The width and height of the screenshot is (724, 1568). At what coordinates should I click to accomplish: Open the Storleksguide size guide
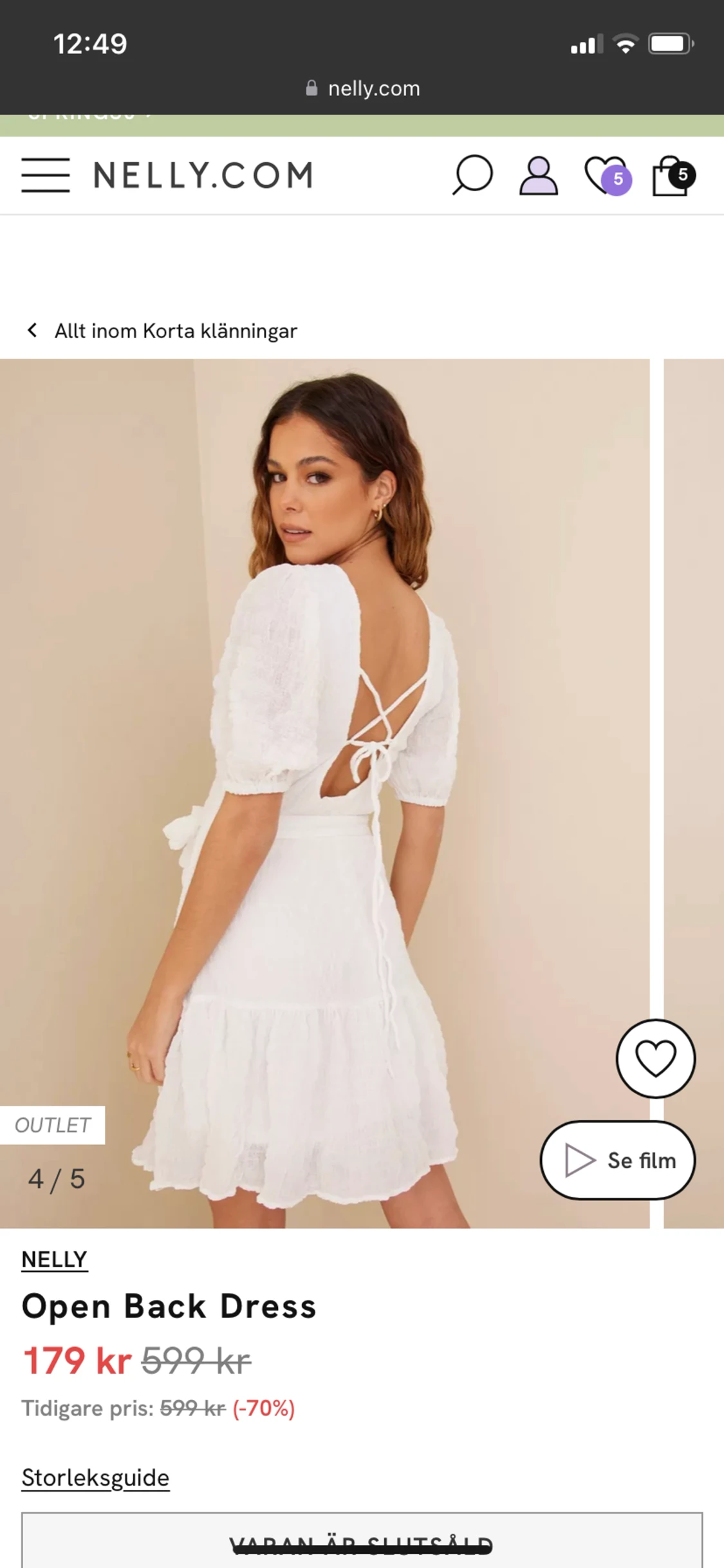pyautogui.click(x=95, y=1477)
